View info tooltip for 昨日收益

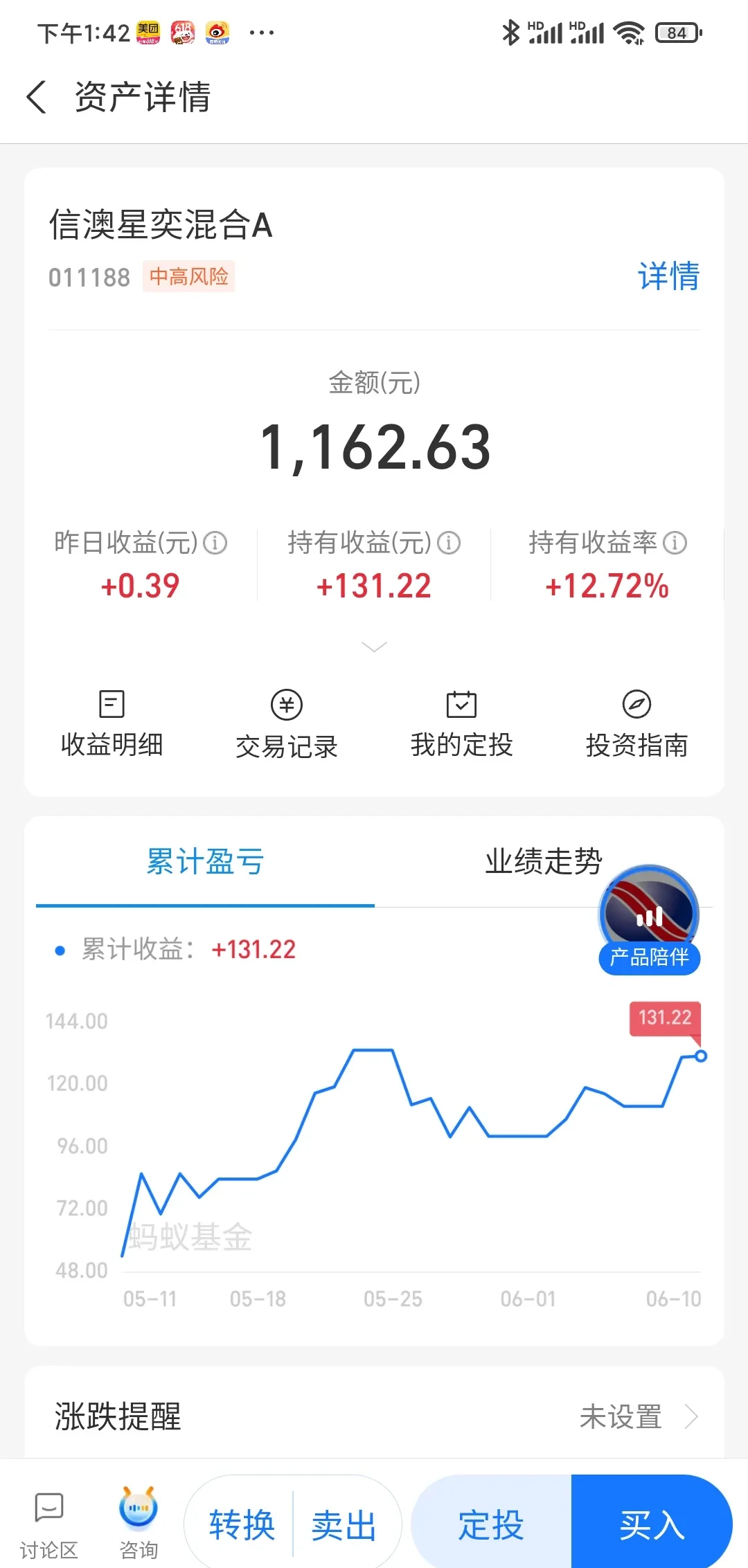click(215, 543)
